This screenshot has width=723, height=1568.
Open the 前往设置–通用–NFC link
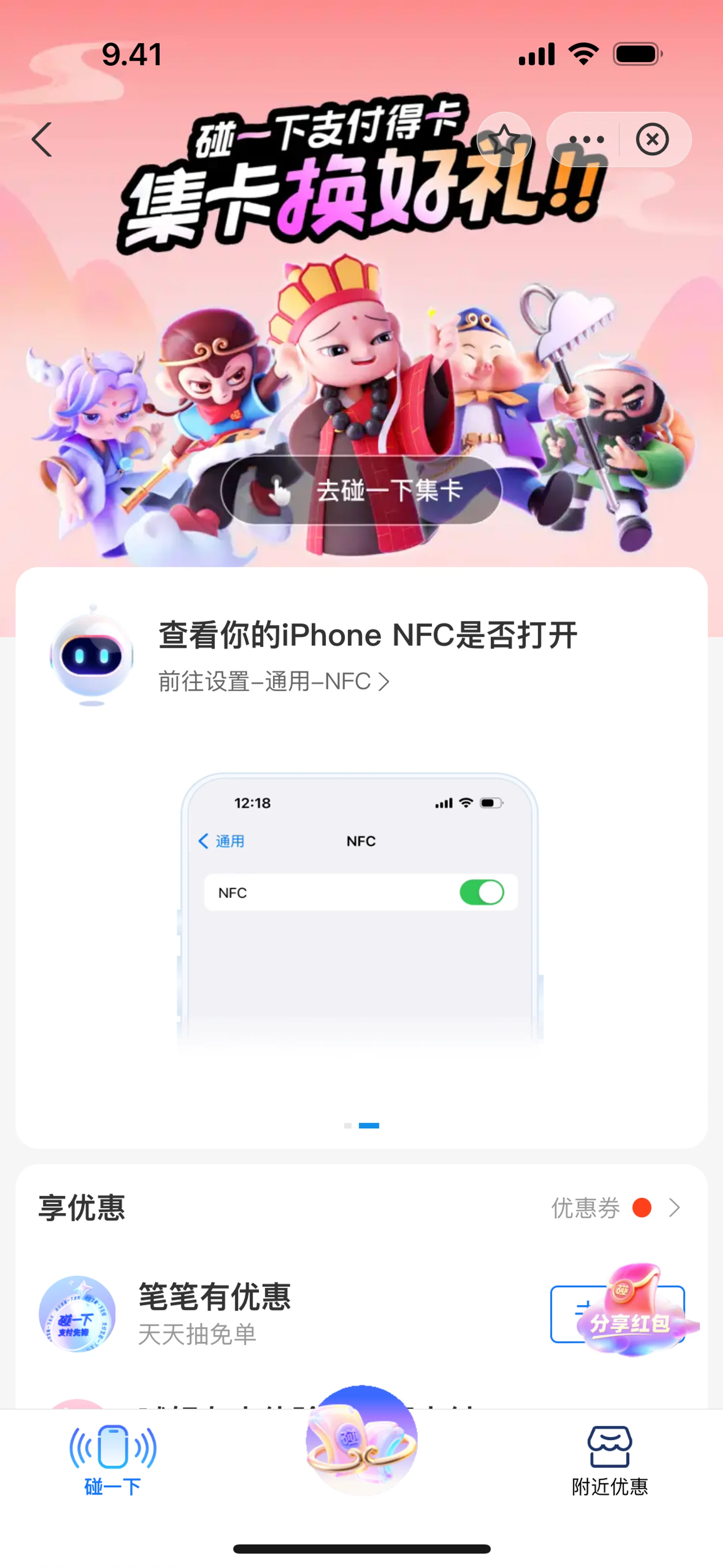click(x=273, y=682)
